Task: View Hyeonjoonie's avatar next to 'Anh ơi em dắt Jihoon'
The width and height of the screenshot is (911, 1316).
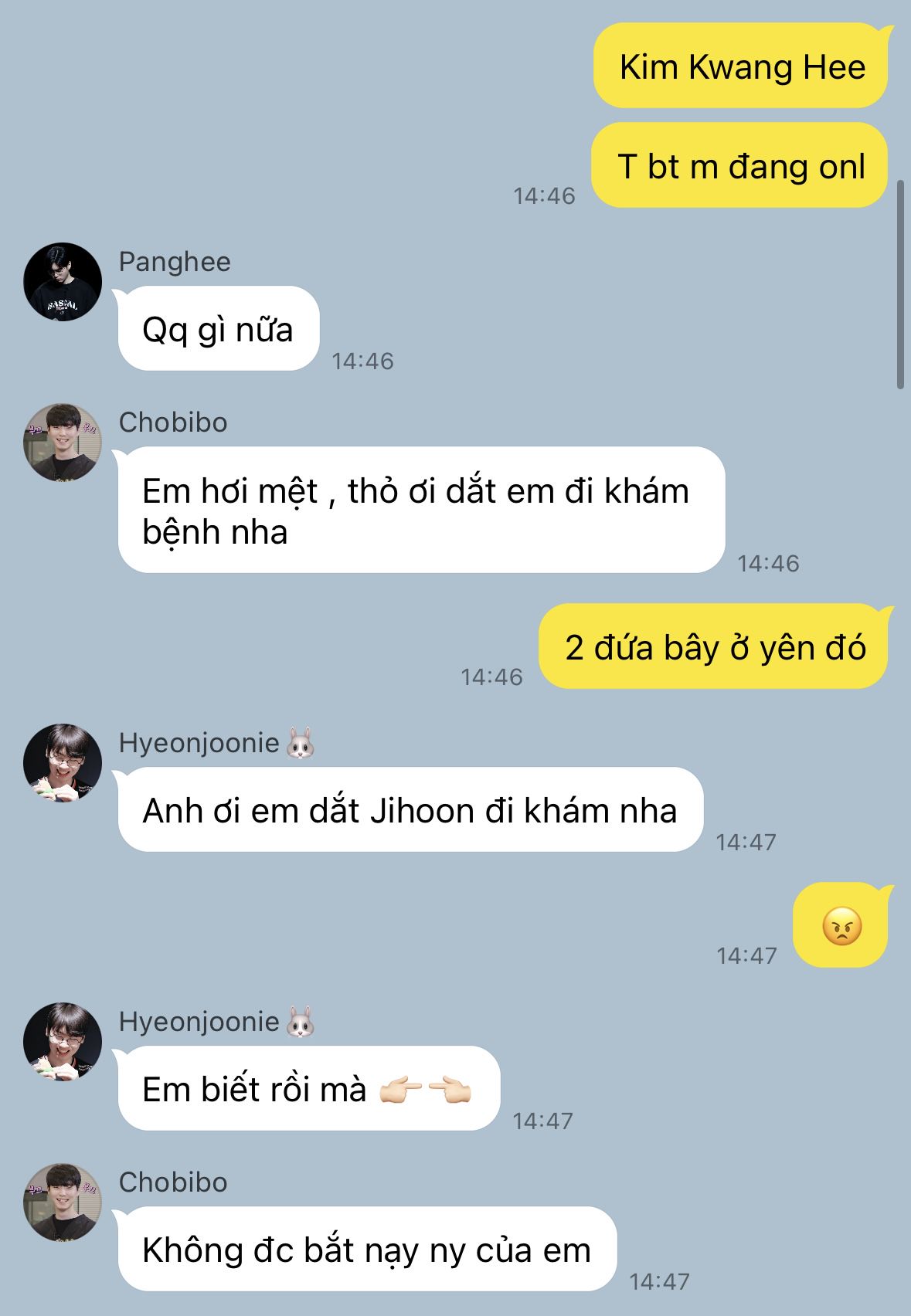Action: pos(63,763)
